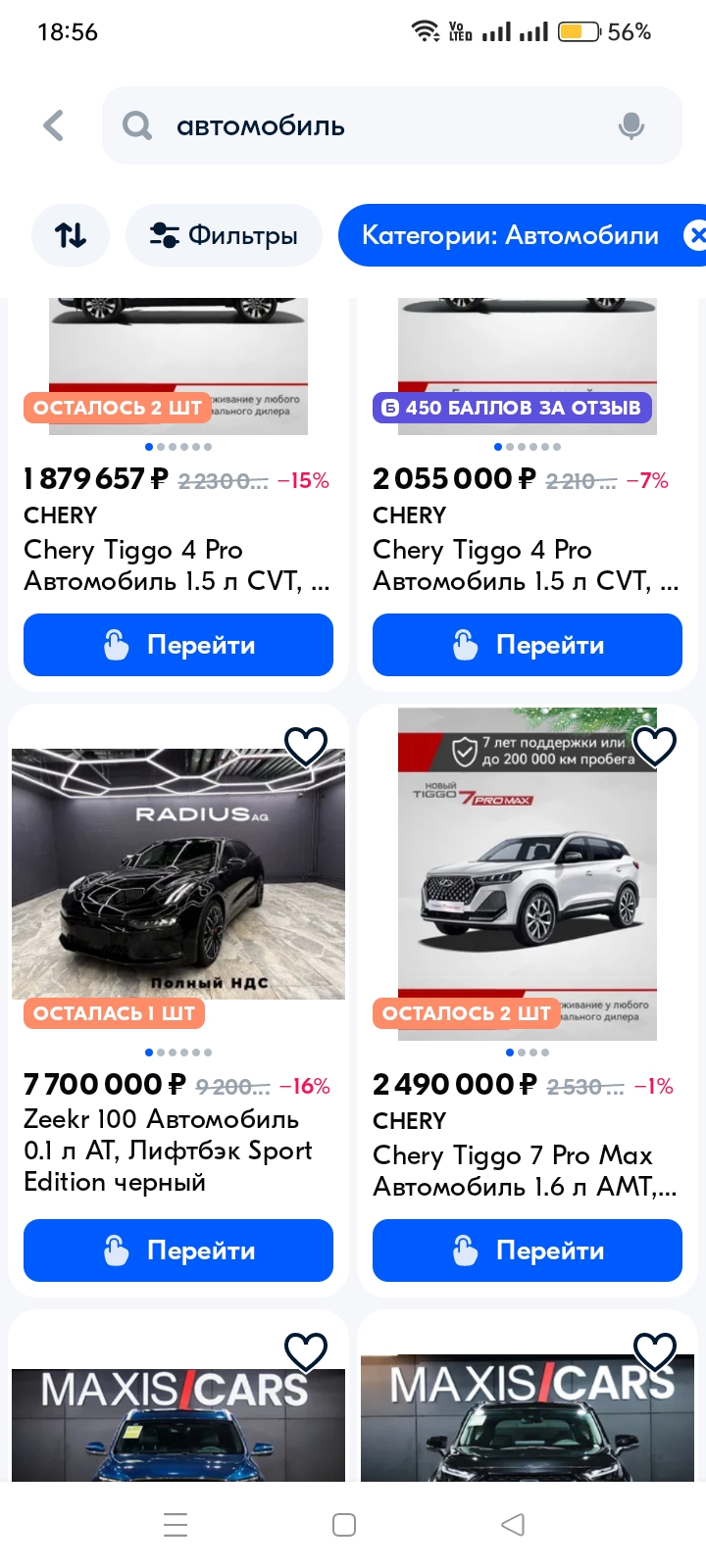
Task: Open the system recent apps menu
Action: click(176, 1525)
